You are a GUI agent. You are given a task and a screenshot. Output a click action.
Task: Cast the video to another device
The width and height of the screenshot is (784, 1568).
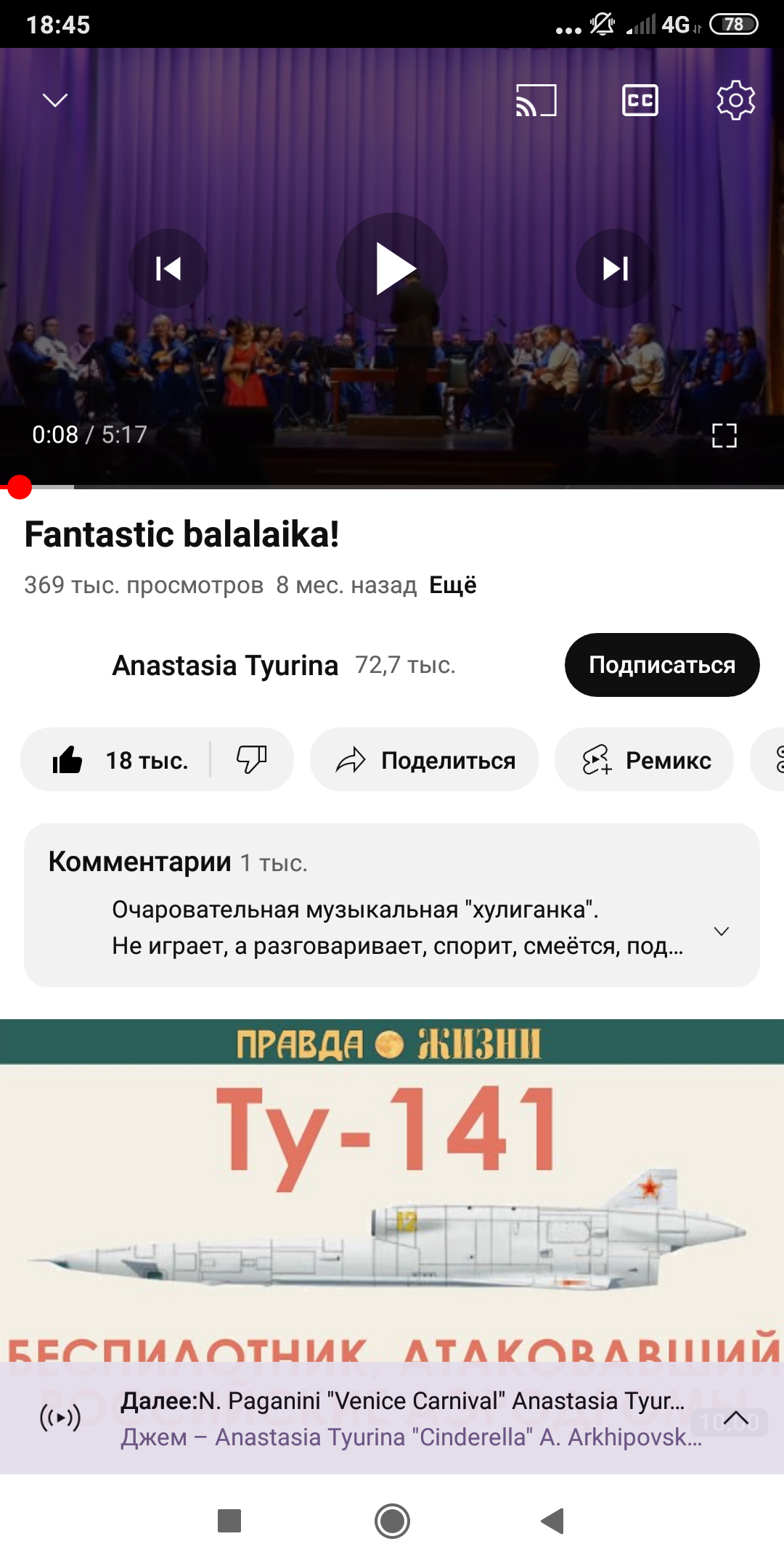click(x=536, y=100)
